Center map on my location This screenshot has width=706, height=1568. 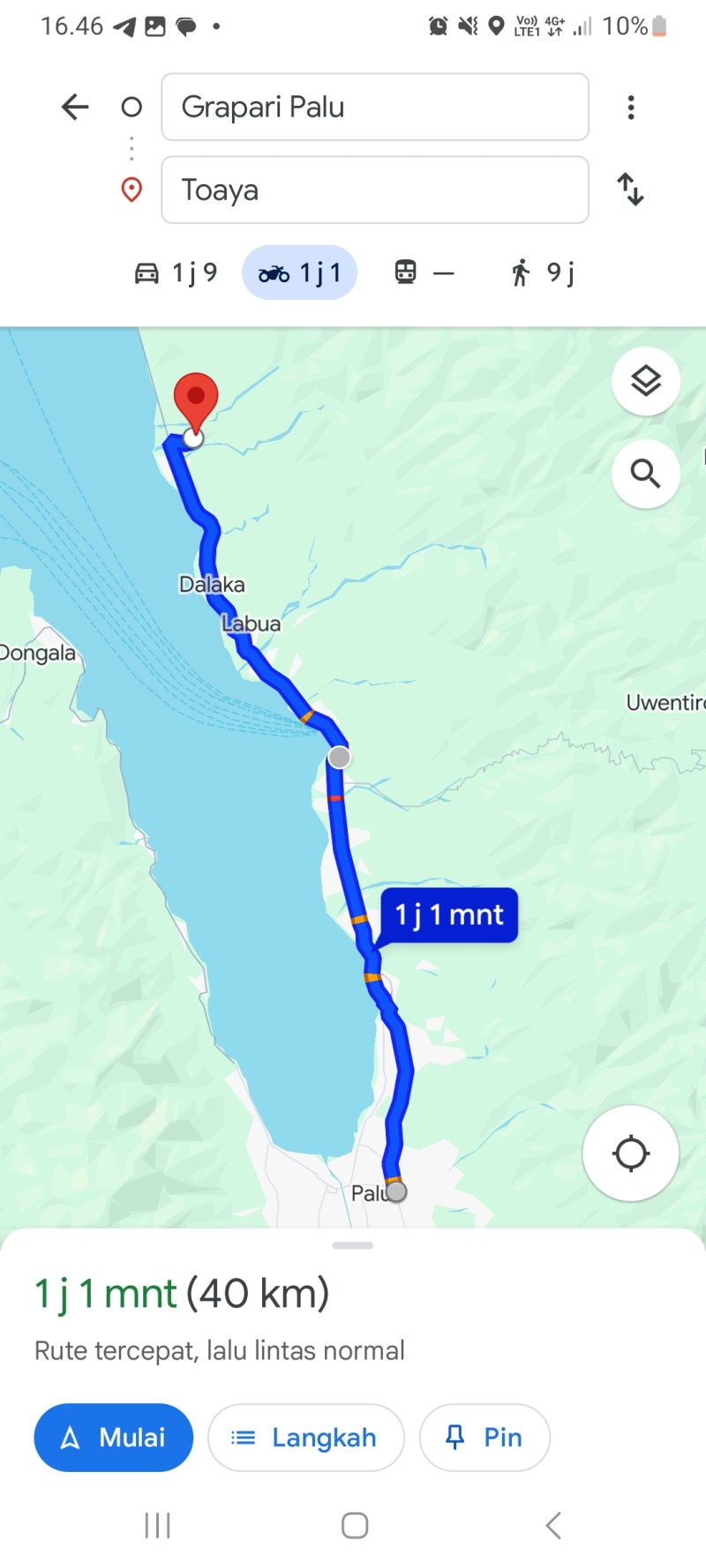tap(631, 1153)
